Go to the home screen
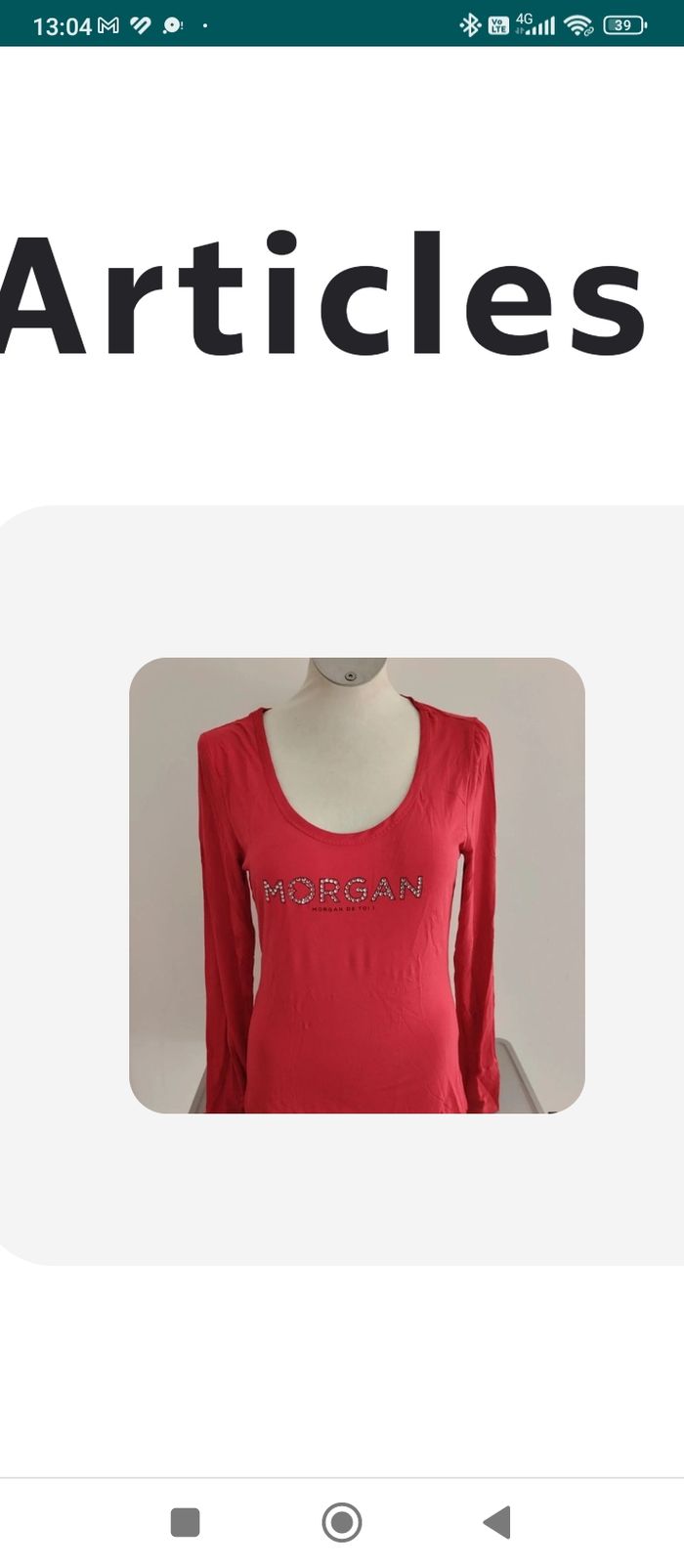This screenshot has height=1568, width=684. point(342,1522)
